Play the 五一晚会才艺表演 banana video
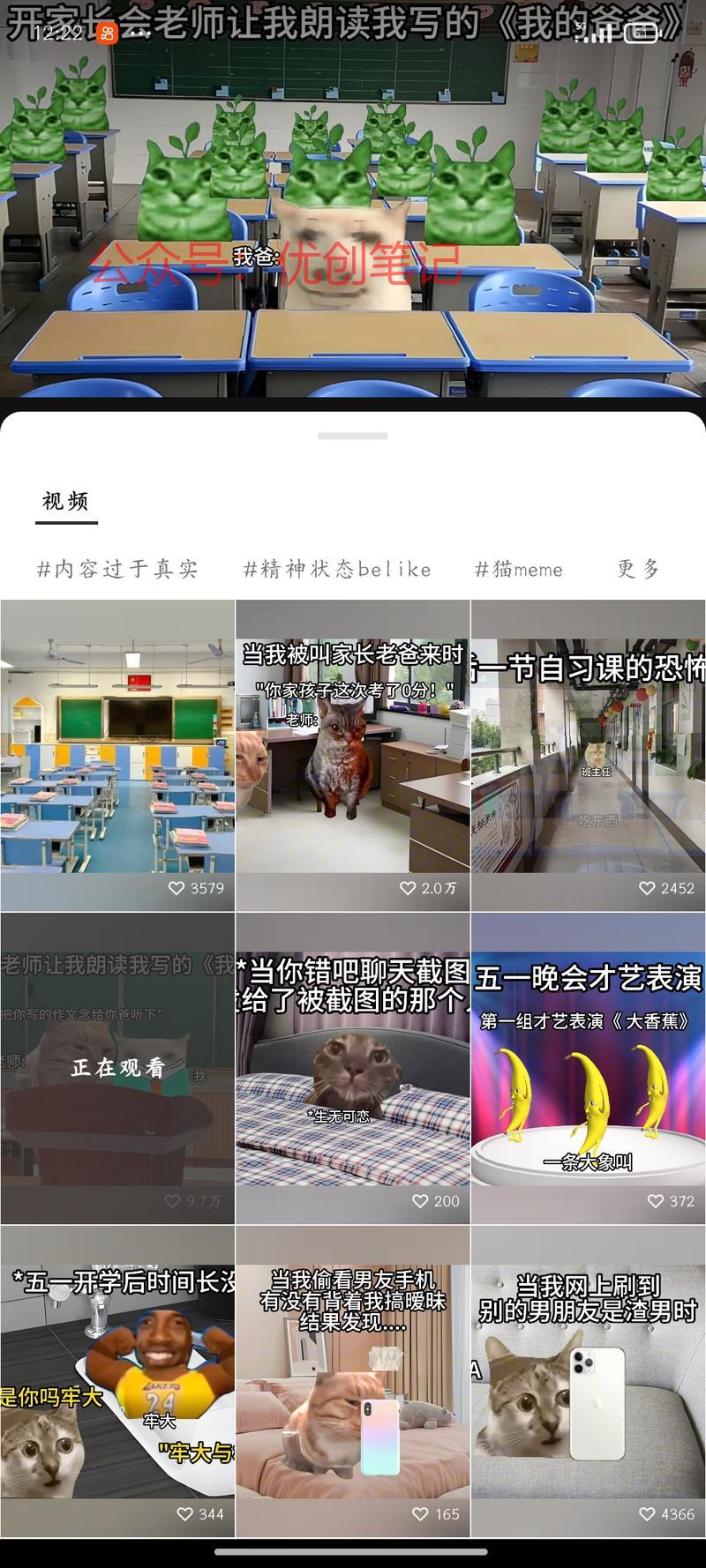The image size is (706, 1568). coord(589,1068)
